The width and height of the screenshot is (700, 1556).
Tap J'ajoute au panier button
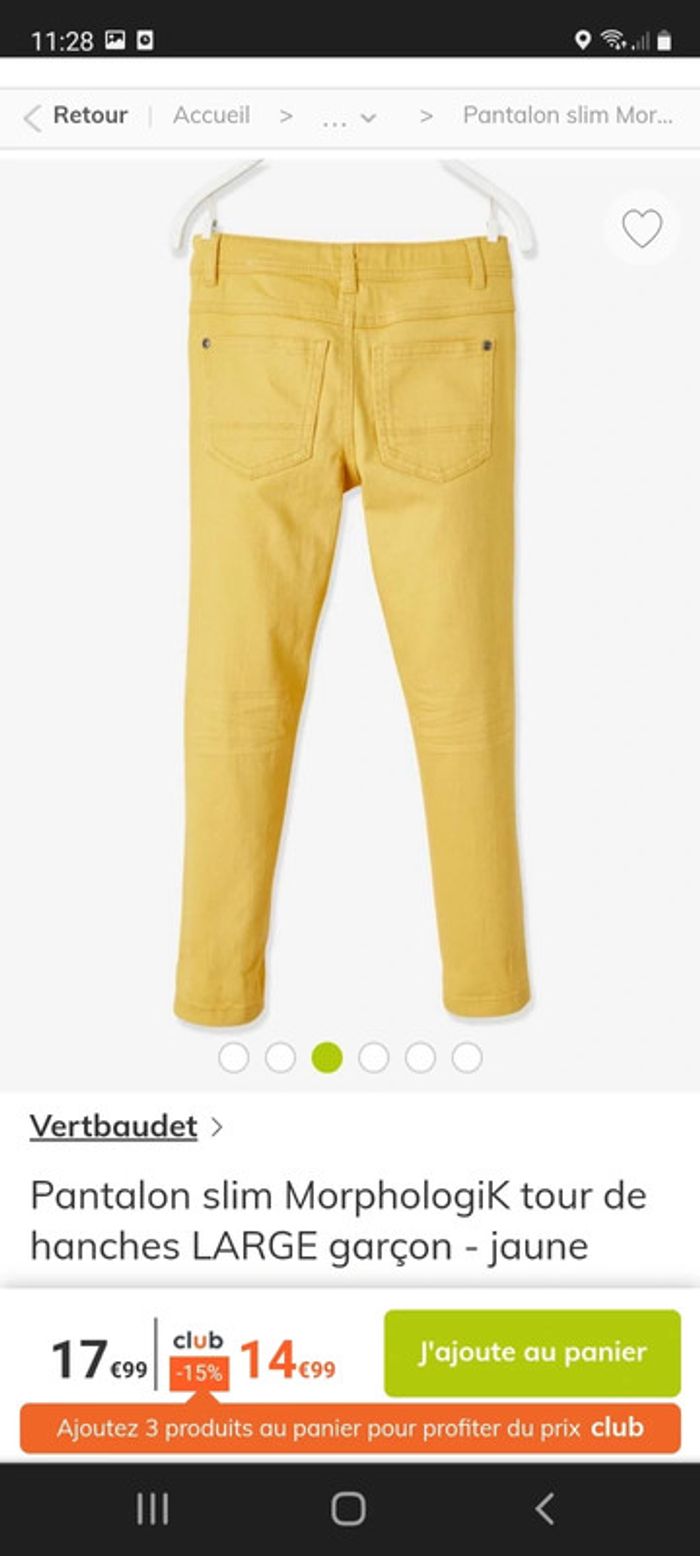click(x=532, y=1352)
